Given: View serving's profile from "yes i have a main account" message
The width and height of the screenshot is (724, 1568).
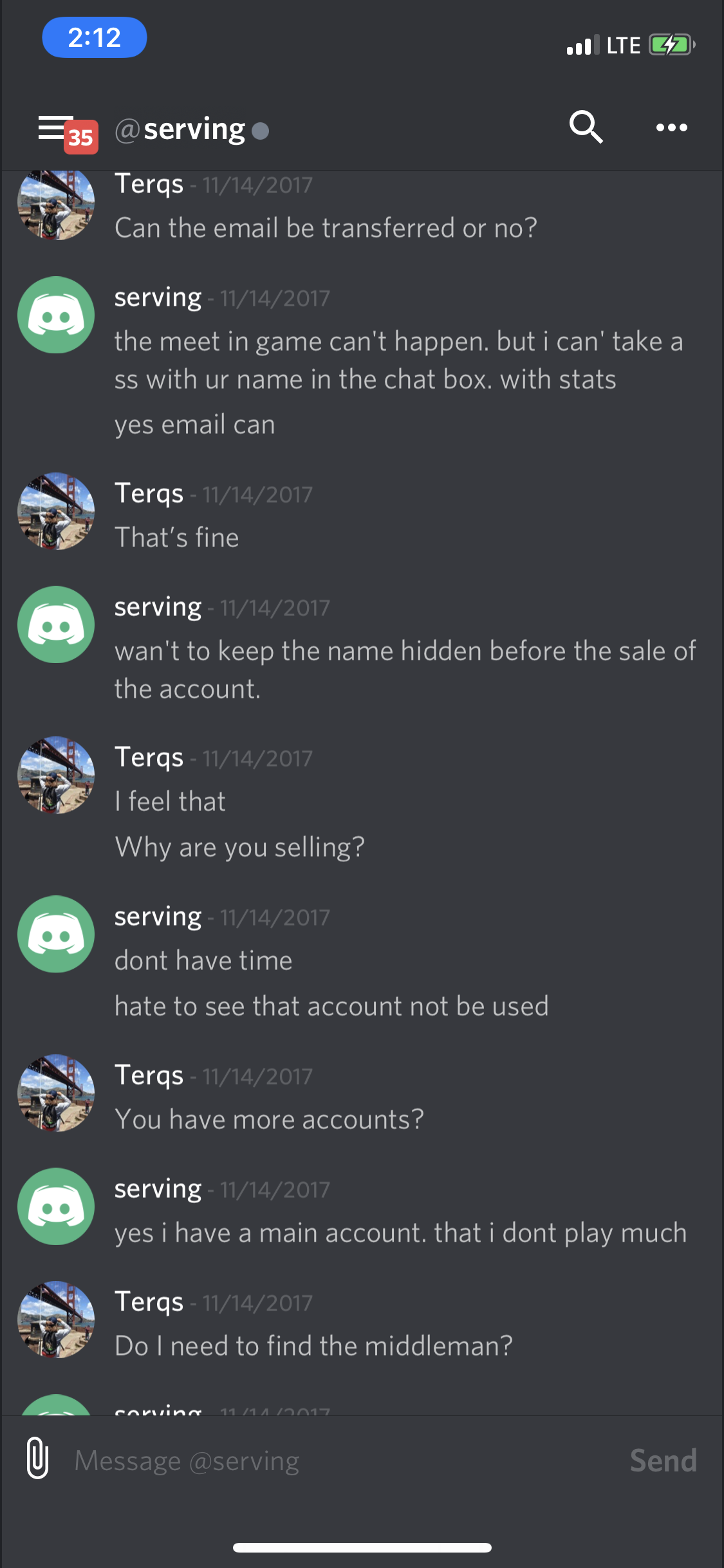Looking at the screenshot, I should coord(56,1206).
